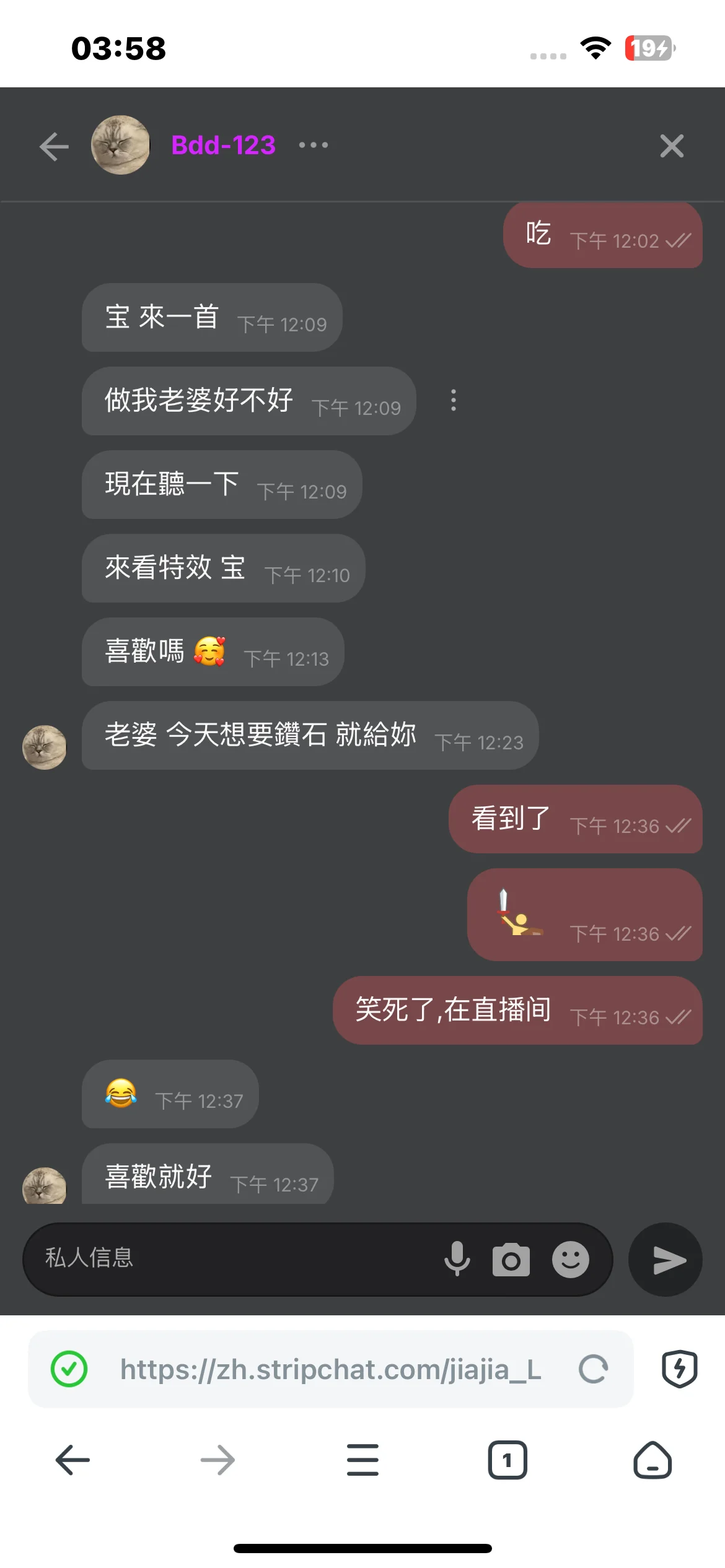Viewport: 725px width, 1568px height.
Task: Open message options for 做我老婆好不好
Action: coord(454,400)
